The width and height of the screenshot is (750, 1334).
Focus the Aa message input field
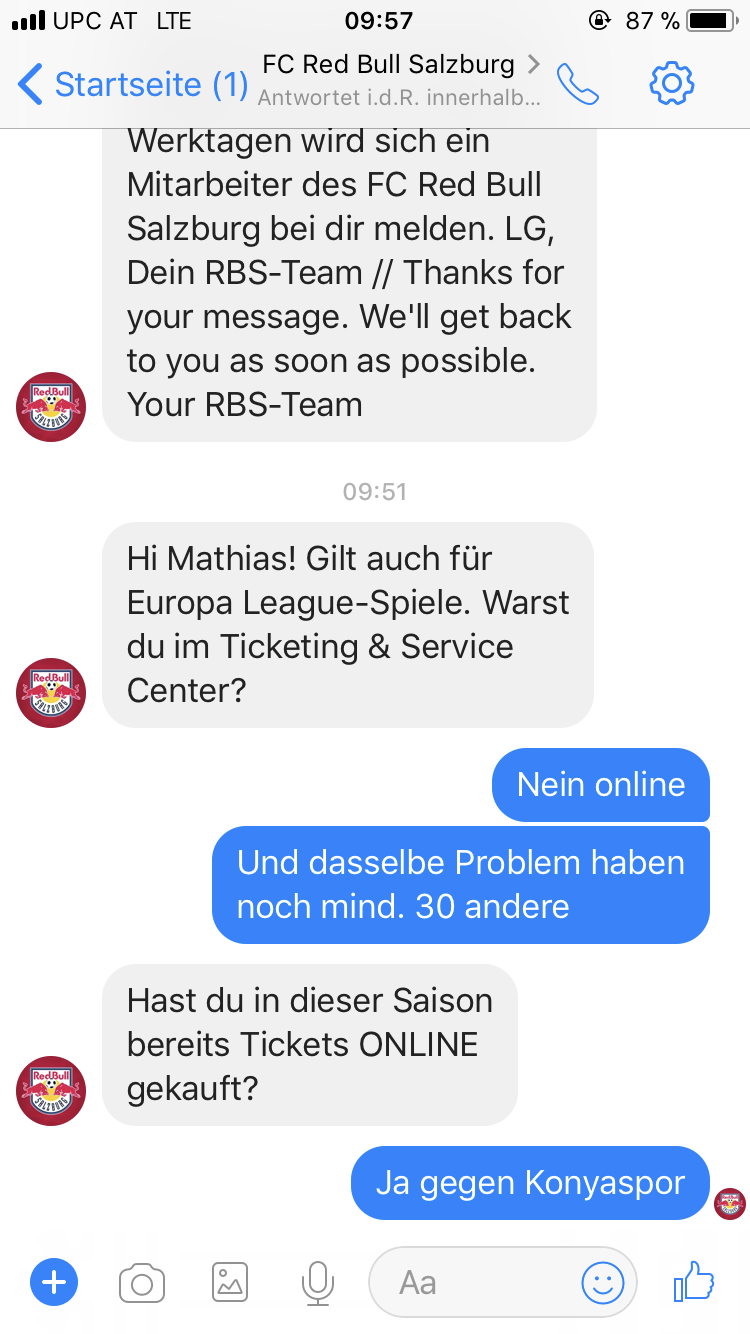(502, 1282)
